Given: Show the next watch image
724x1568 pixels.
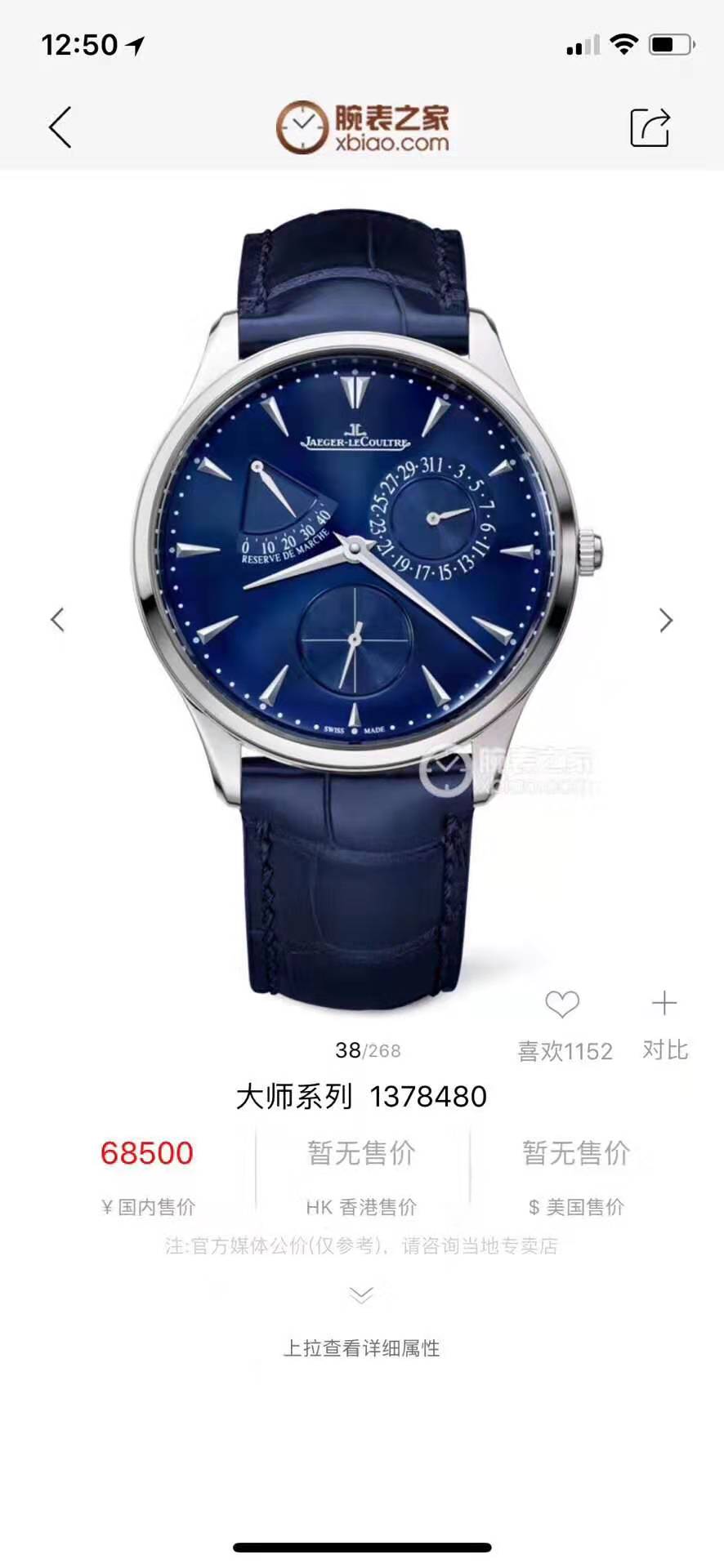Looking at the screenshot, I should [666, 621].
